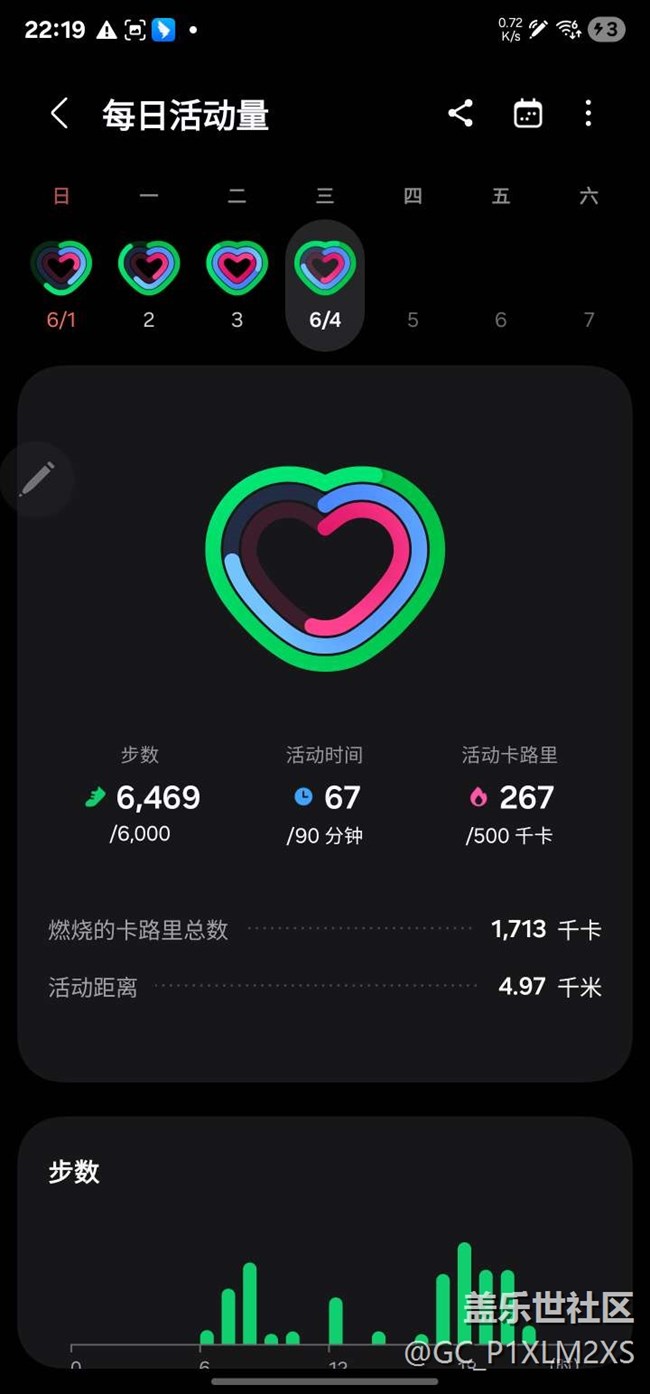
Task: Tap the floating pencil edit button
Action: (x=37, y=479)
